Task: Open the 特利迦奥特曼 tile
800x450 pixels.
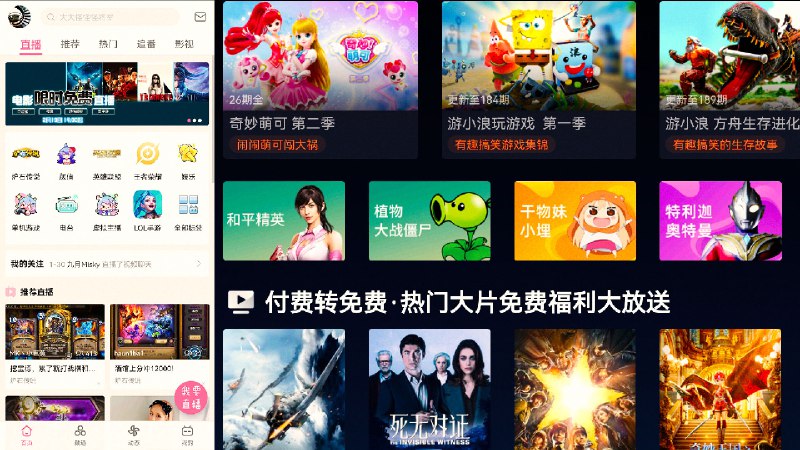Action: (720, 220)
